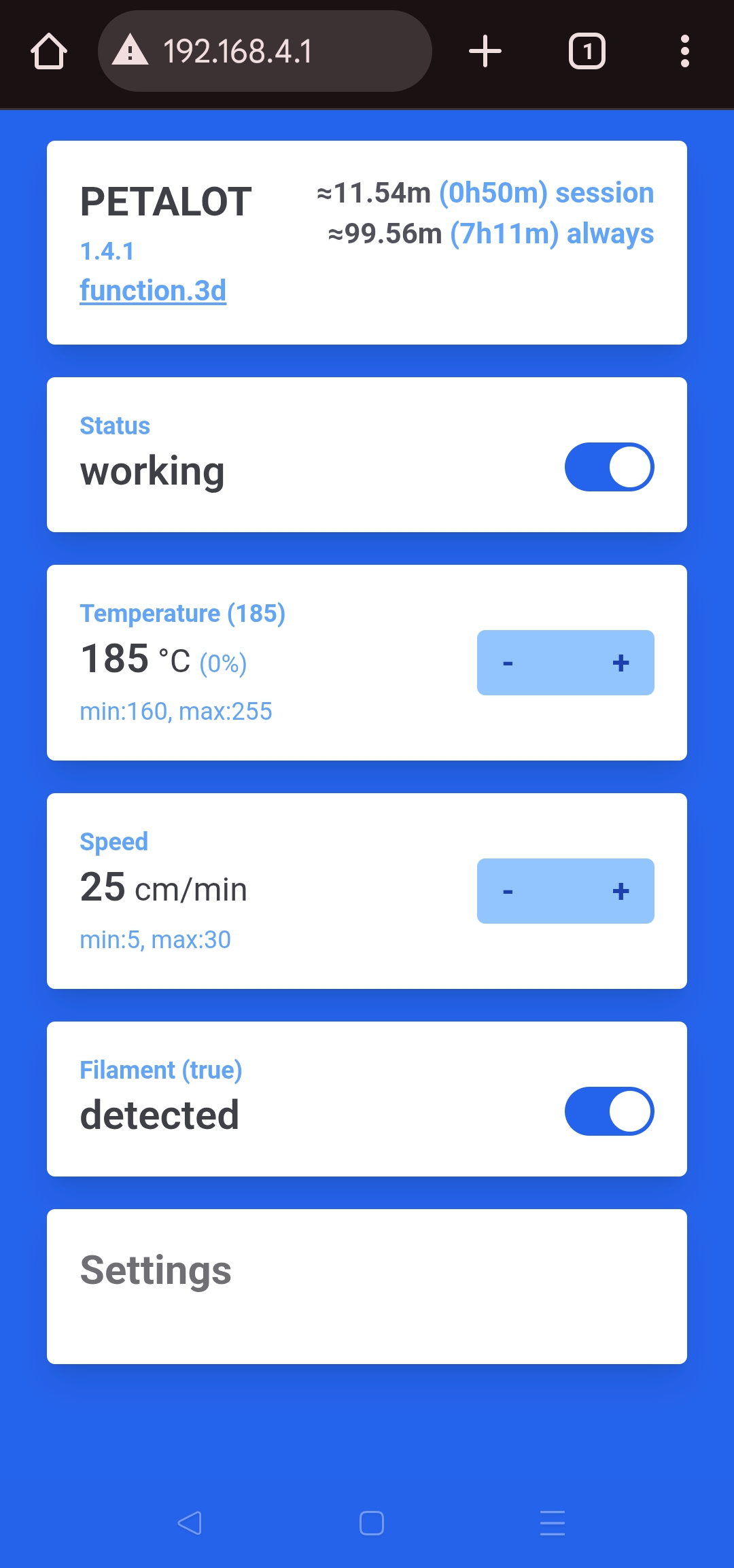Increase the temperature with plus
The image size is (734, 1568).
(621, 663)
